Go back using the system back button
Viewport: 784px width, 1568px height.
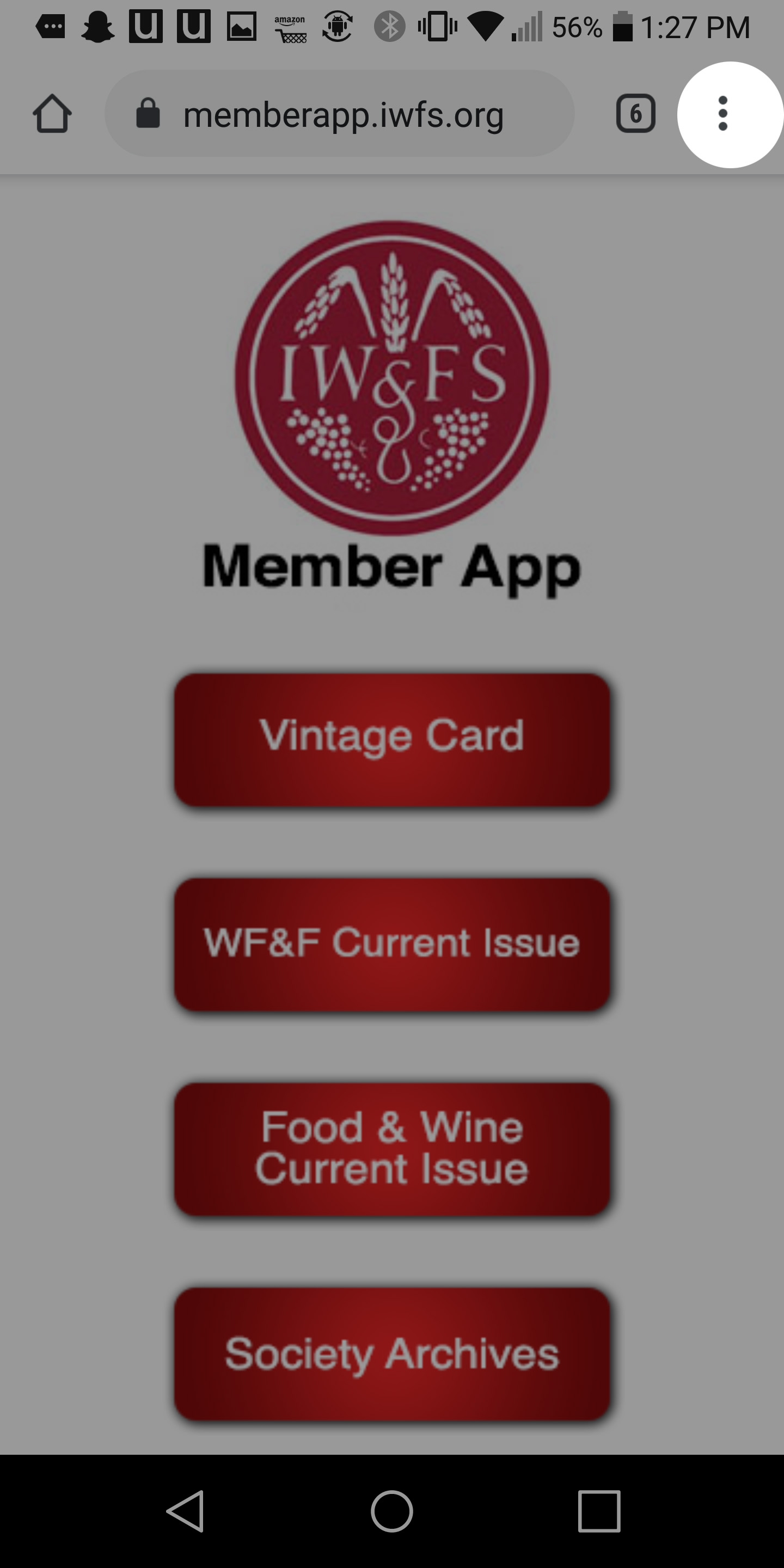185,1511
